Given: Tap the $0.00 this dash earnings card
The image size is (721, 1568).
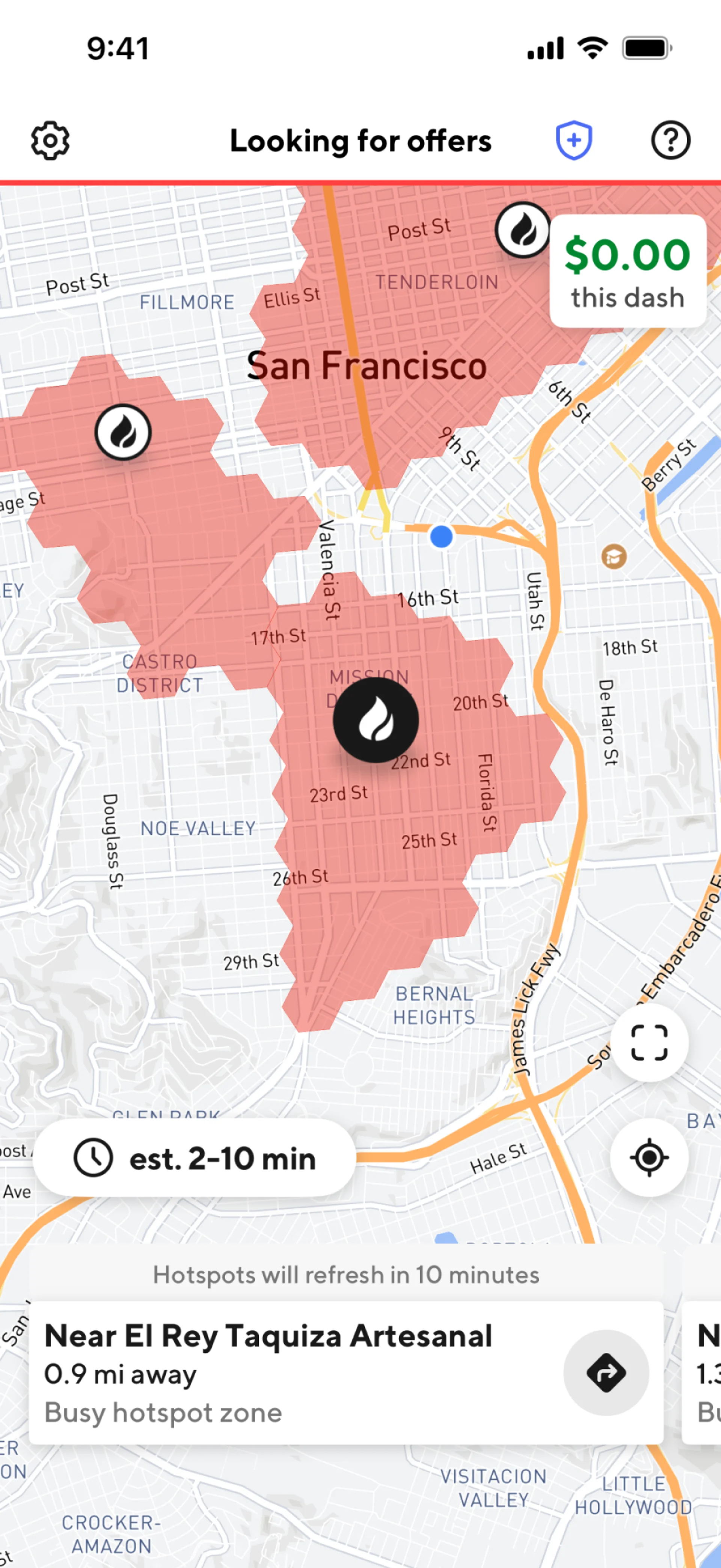Looking at the screenshot, I should click(x=627, y=272).
